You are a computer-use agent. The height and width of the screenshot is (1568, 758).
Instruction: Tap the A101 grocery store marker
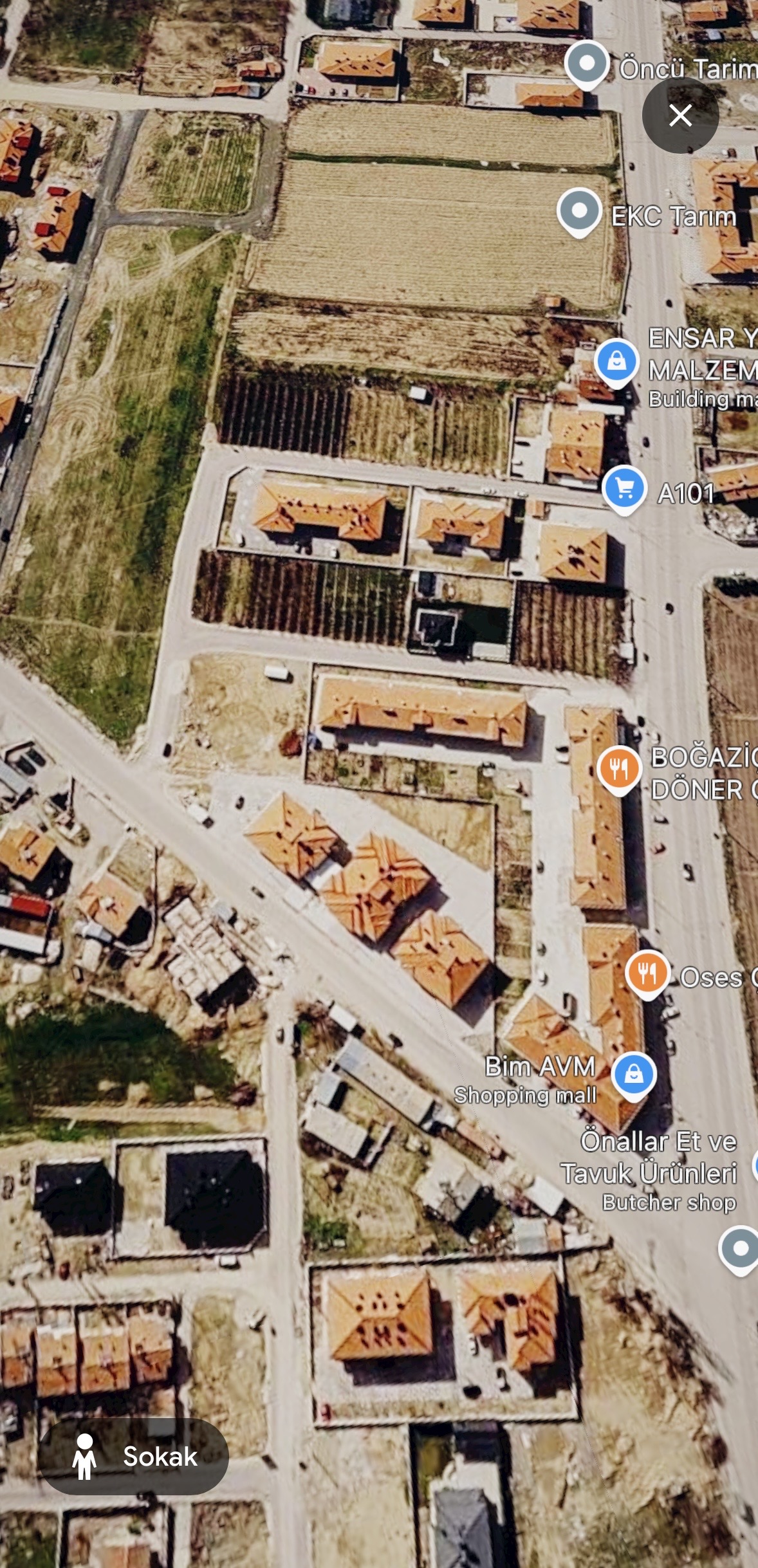click(624, 490)
